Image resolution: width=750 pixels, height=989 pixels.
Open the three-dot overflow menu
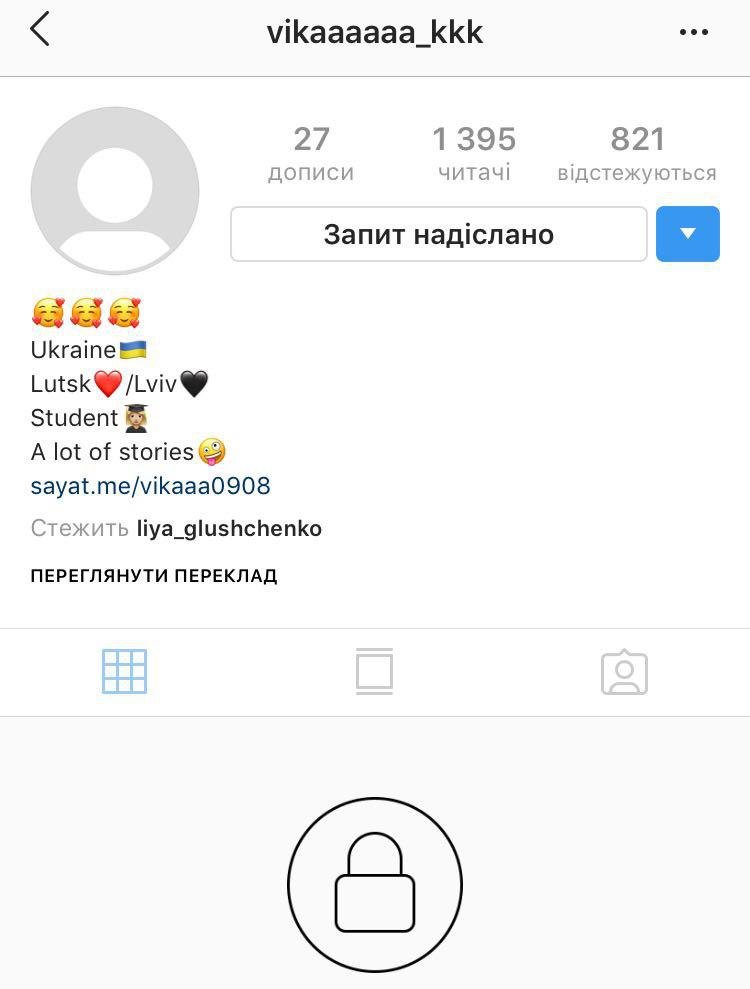[693, 32]
